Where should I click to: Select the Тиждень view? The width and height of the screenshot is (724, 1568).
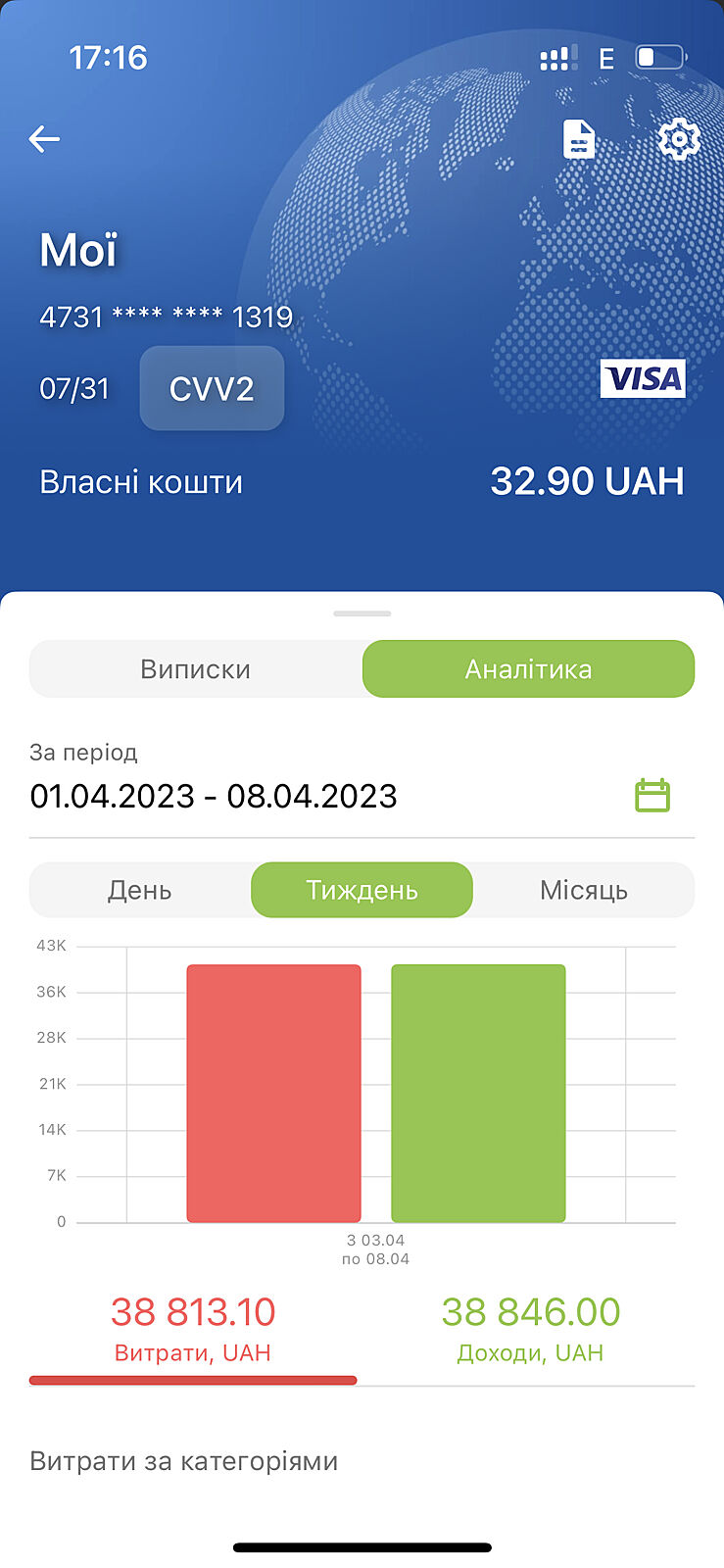point(362,890)
